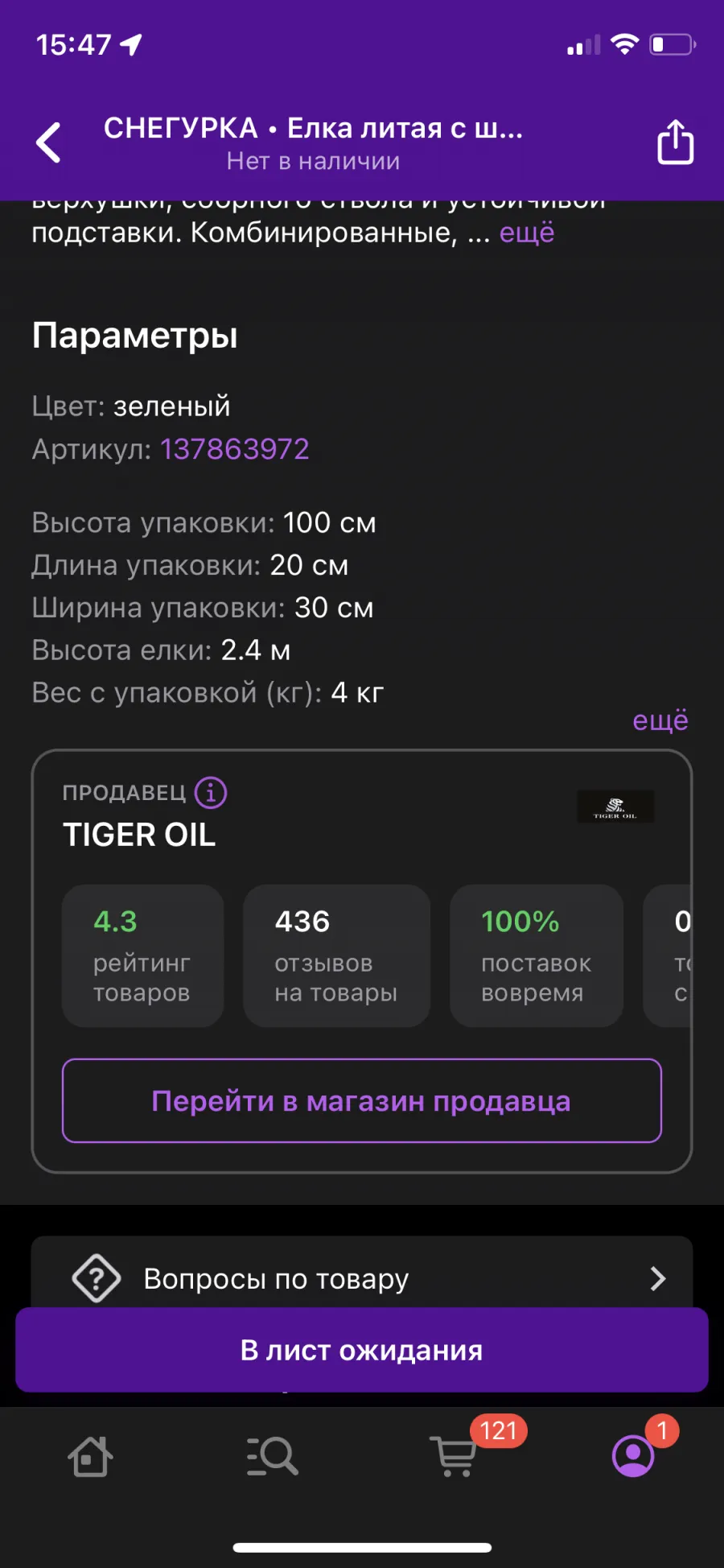Open the profile tab
The width and height of the screenshot is (724, 1568).
click(634, 1456)
